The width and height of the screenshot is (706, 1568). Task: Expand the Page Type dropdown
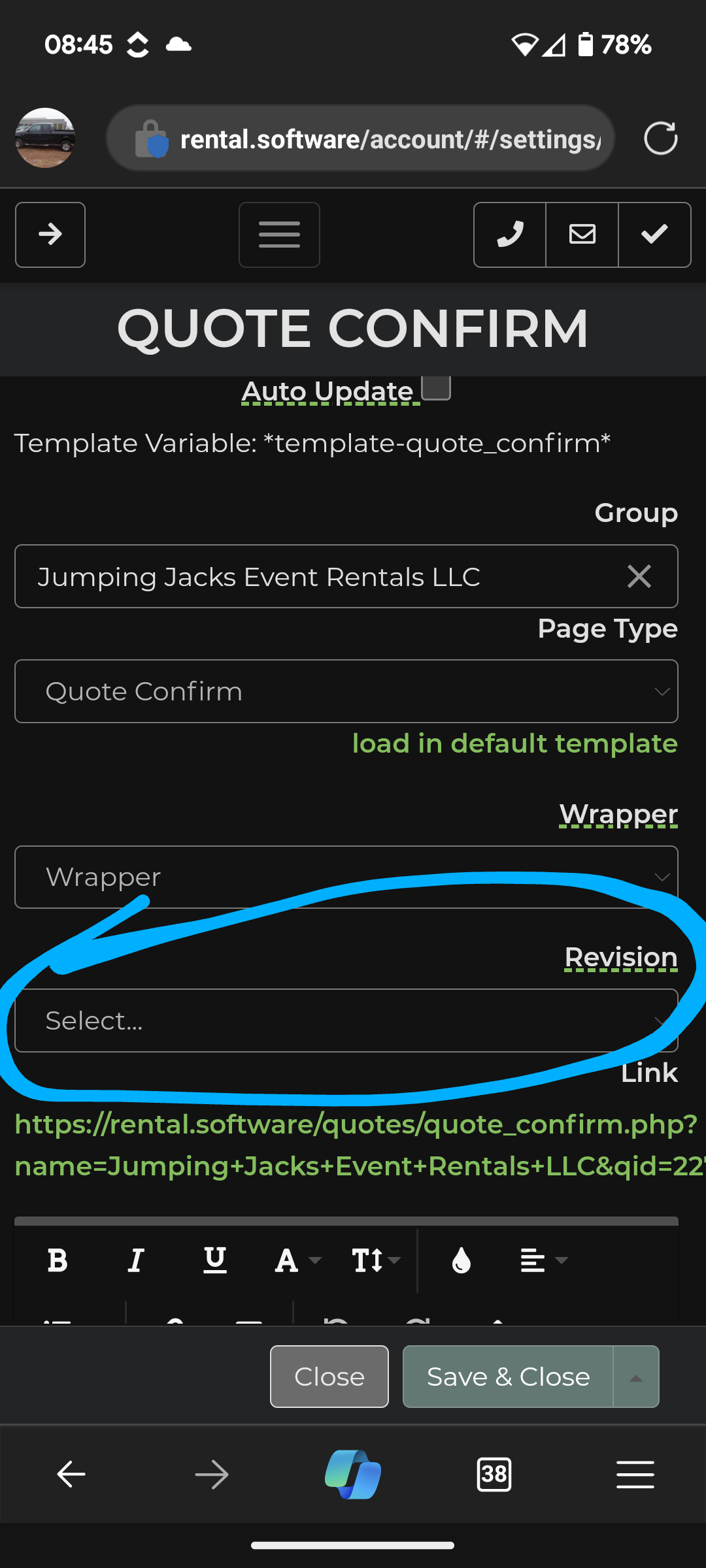click(x=346, y=691)
